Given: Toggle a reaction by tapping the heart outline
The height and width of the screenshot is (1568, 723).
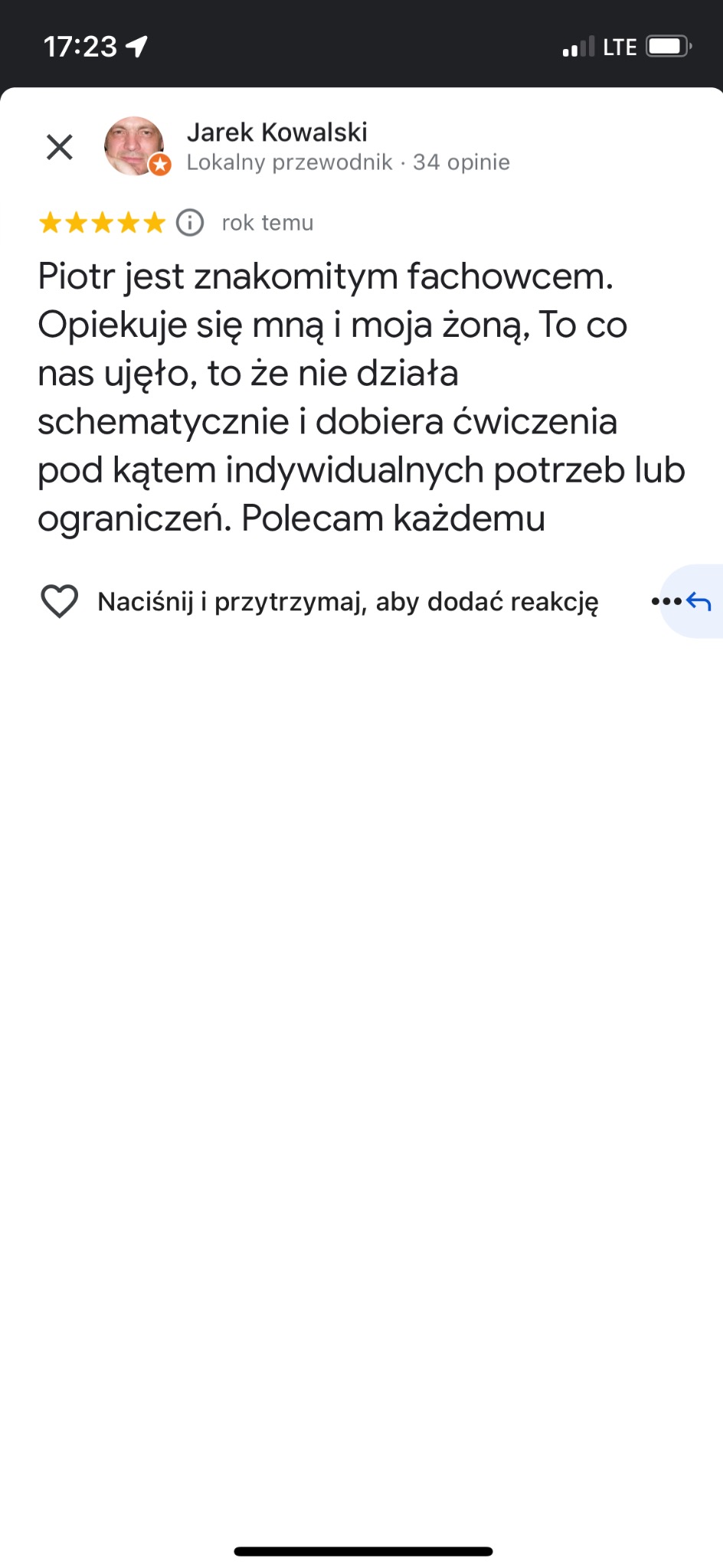Looking at the screenshot, I should coord(61,601).
